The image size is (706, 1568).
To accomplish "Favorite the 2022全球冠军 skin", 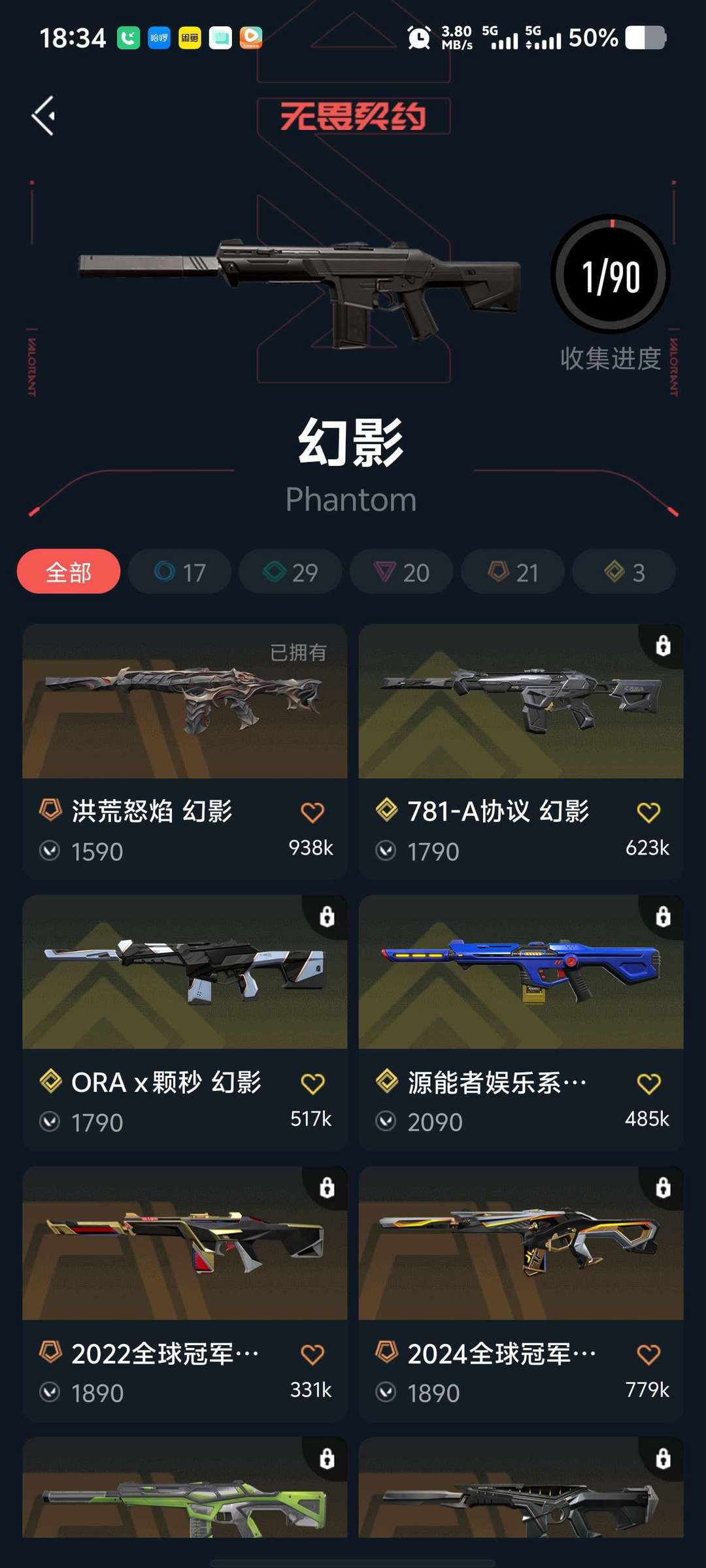I will (312, 1354).
